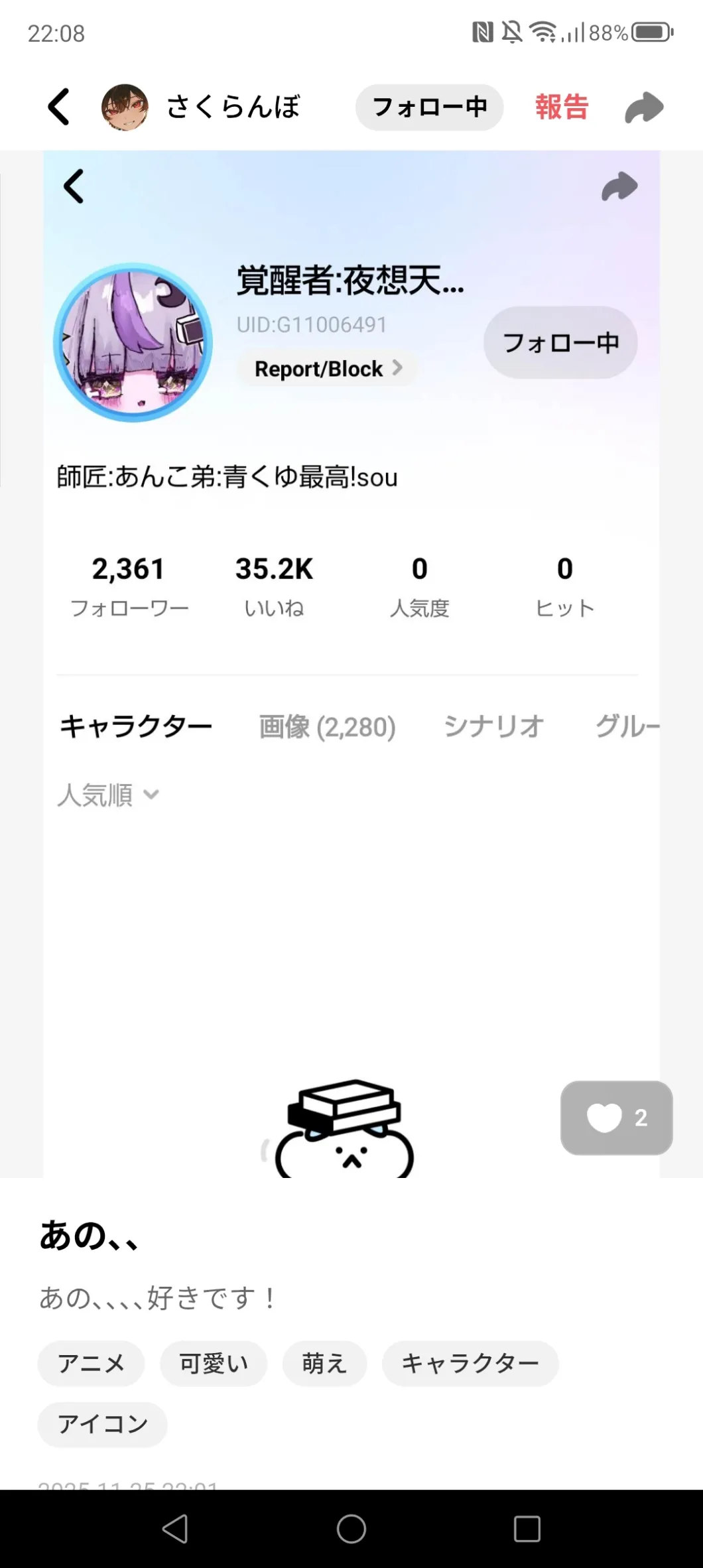703x1568 pixels.
Task: Tap the アイコン tag chip
Action: (x=102, y=1424)
